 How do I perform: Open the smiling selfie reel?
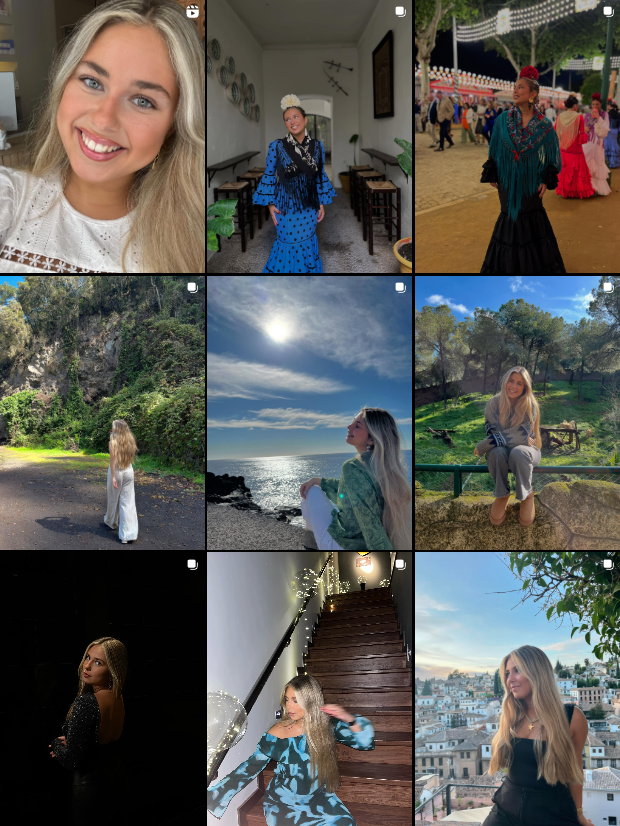(102, 136)
